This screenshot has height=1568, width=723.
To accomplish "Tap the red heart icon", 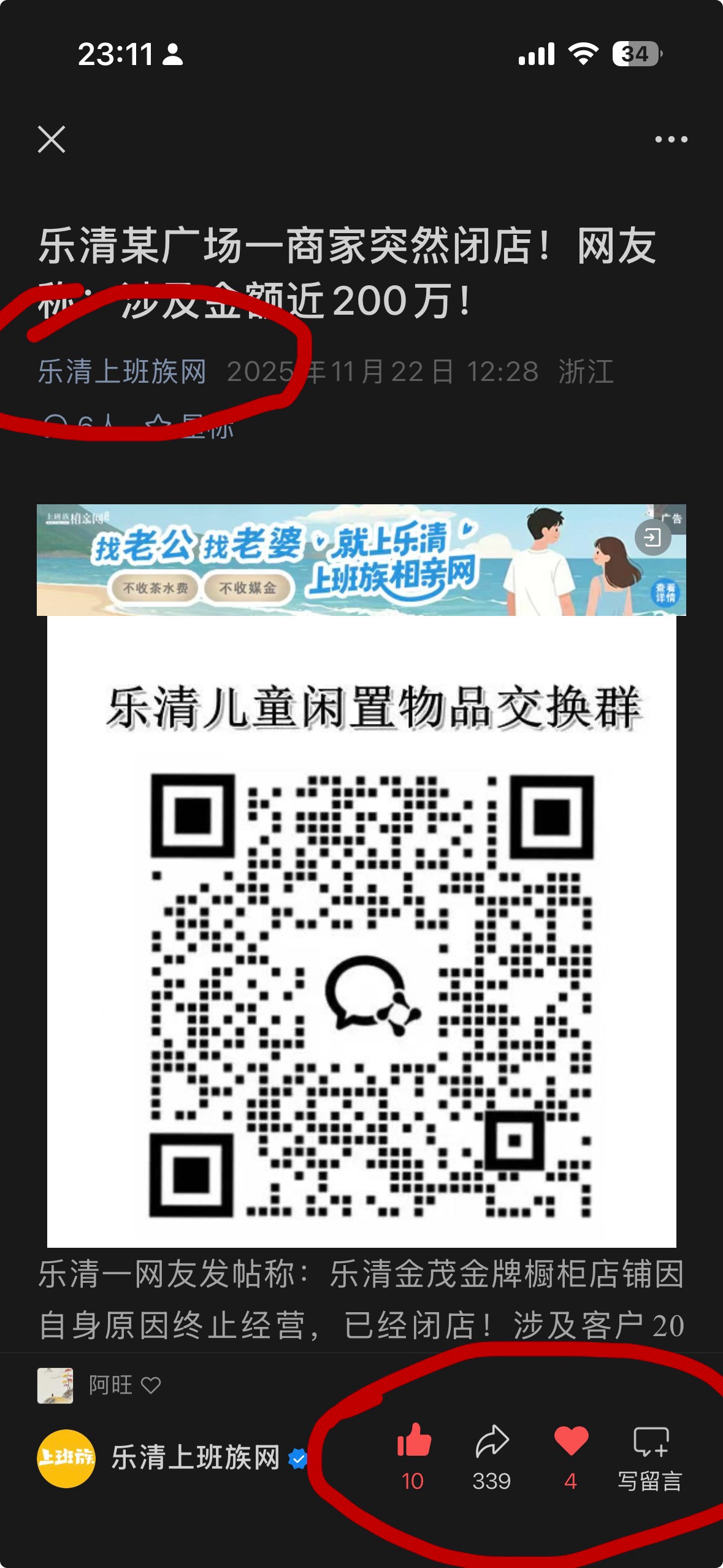I will (x=571, y=1442).
